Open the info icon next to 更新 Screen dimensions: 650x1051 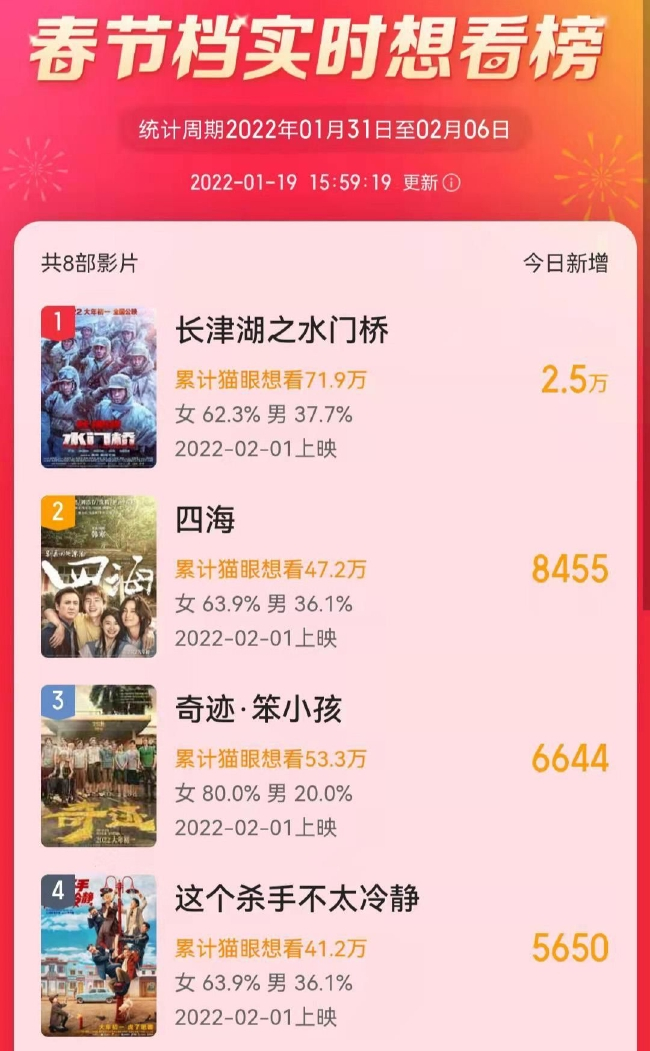tap(452, 183)
